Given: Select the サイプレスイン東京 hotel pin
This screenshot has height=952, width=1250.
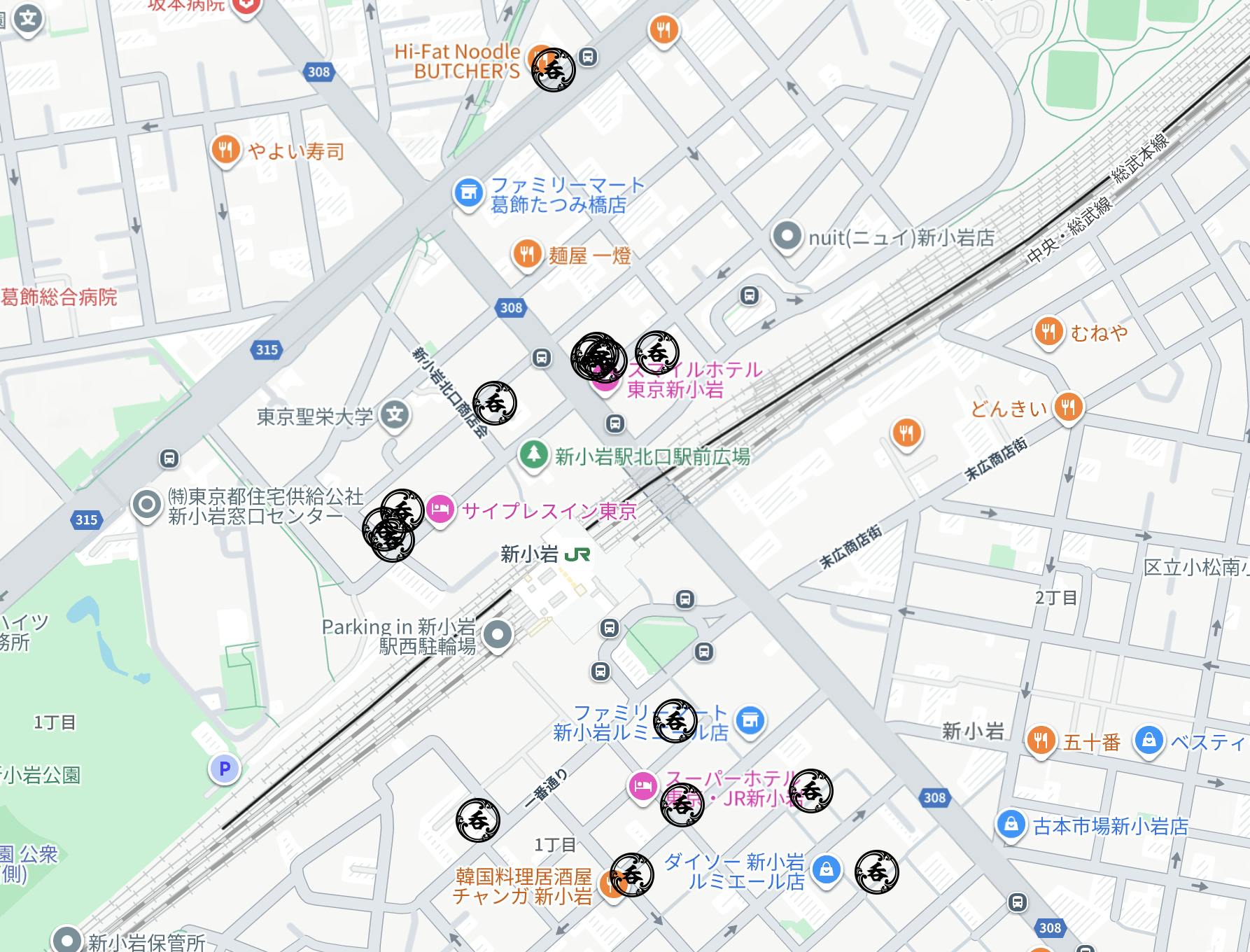Looking at the screenshot, I should pos(440,509).
